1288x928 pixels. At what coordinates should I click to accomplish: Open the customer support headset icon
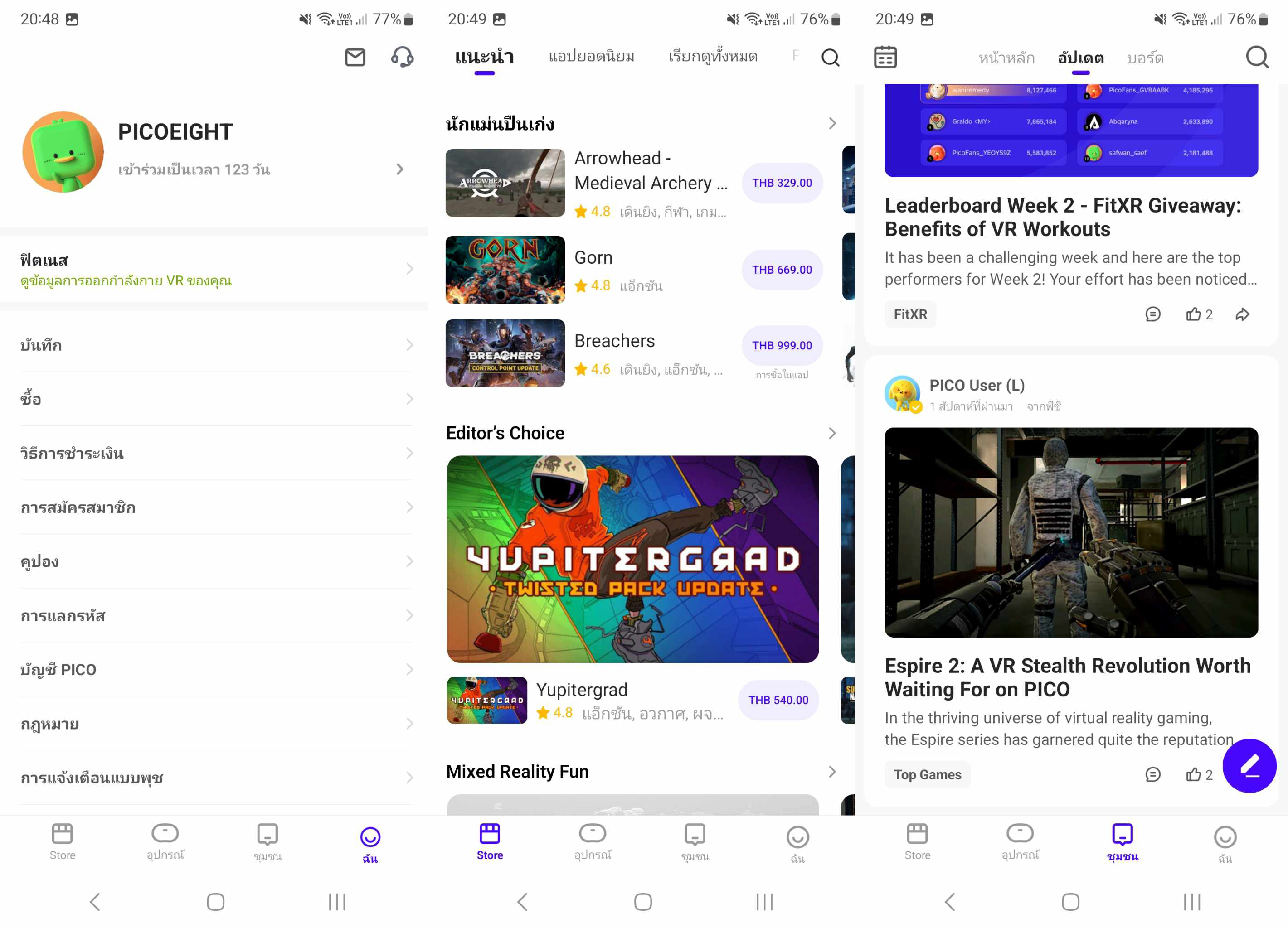[x=402, y=58]
